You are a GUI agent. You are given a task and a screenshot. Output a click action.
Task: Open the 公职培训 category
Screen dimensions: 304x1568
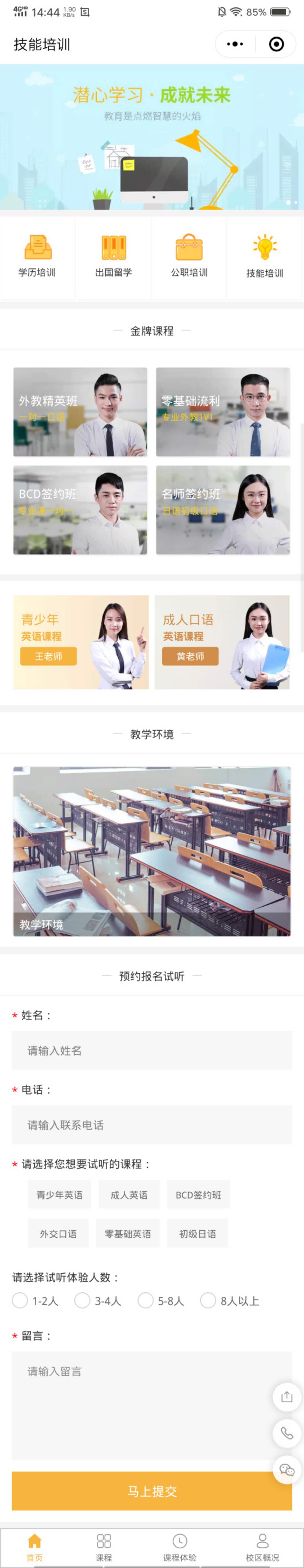(189, 256)
